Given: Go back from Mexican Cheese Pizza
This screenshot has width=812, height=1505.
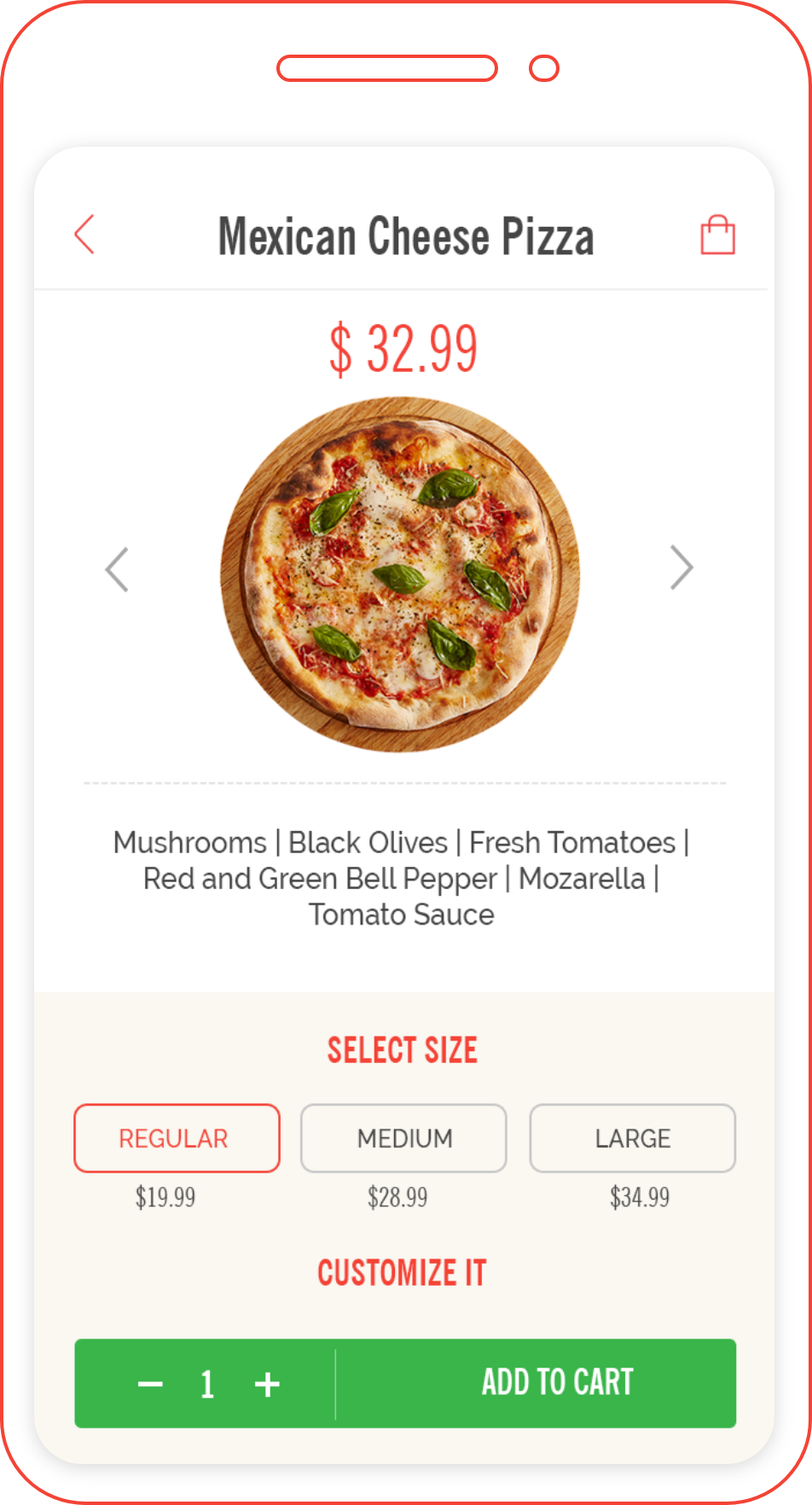Looking at the screenshot, I should 84,235.
